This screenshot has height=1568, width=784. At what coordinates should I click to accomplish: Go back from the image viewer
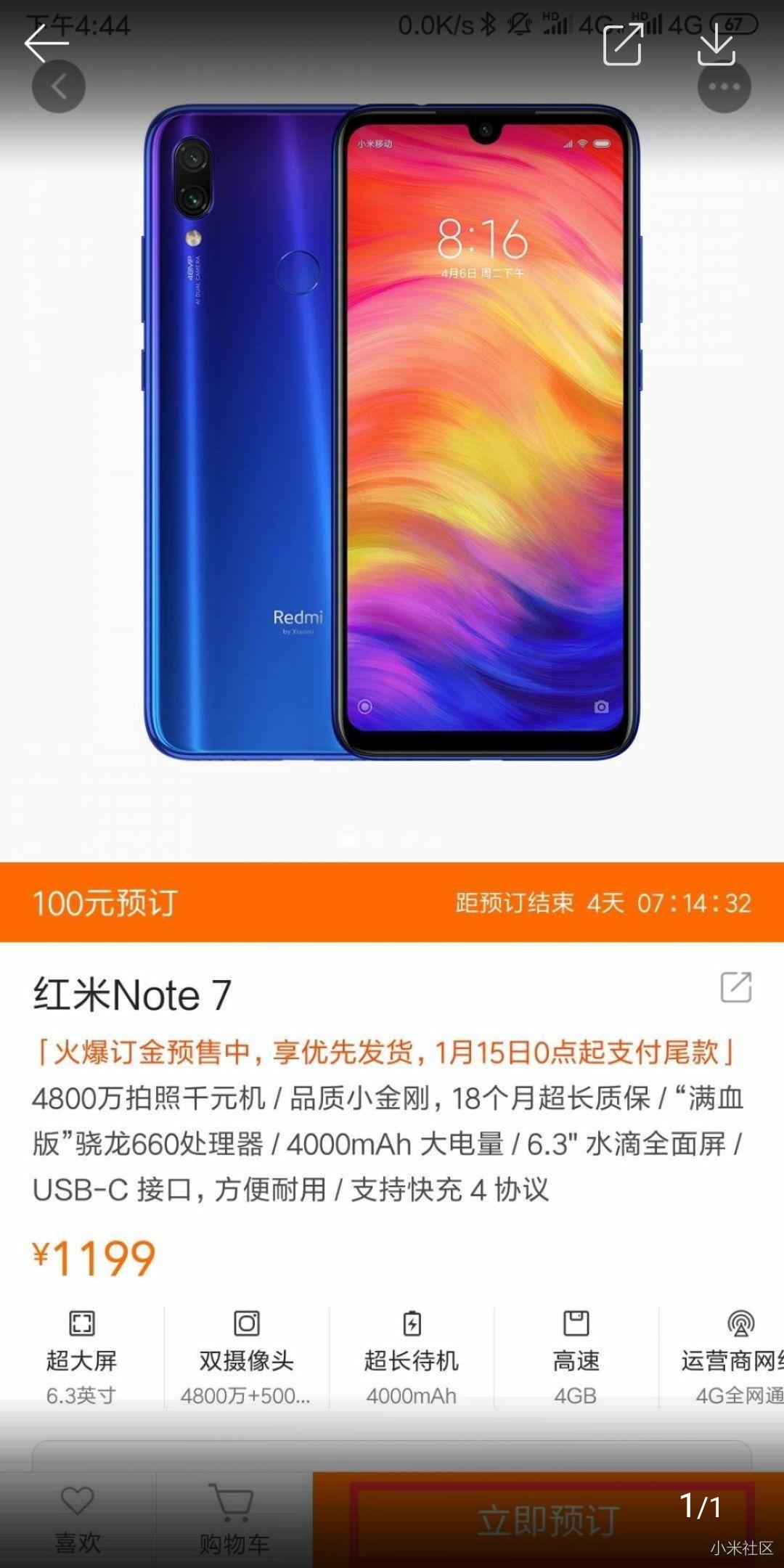tap(45, 43)
